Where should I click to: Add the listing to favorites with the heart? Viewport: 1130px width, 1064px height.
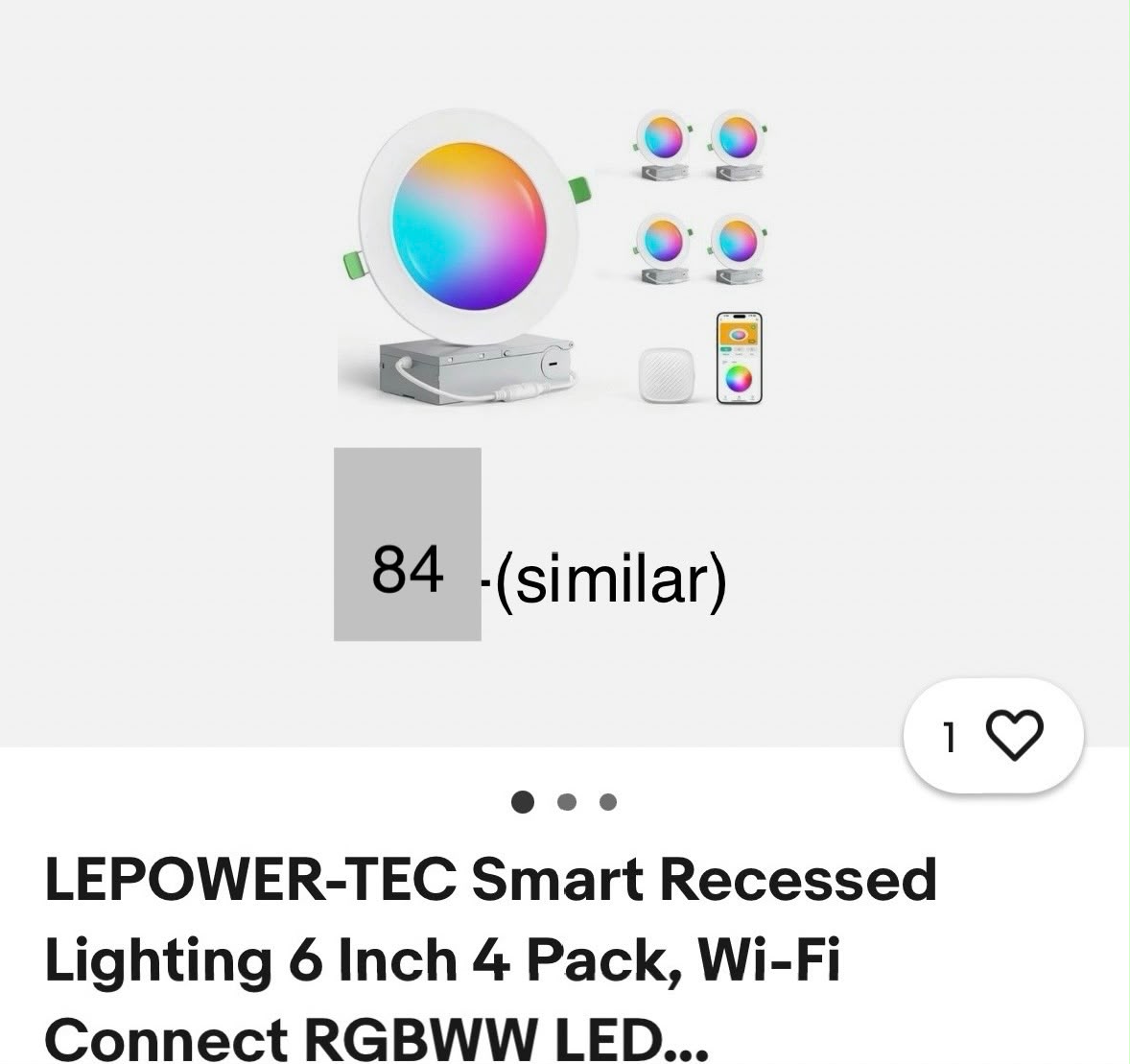(993, 736)
